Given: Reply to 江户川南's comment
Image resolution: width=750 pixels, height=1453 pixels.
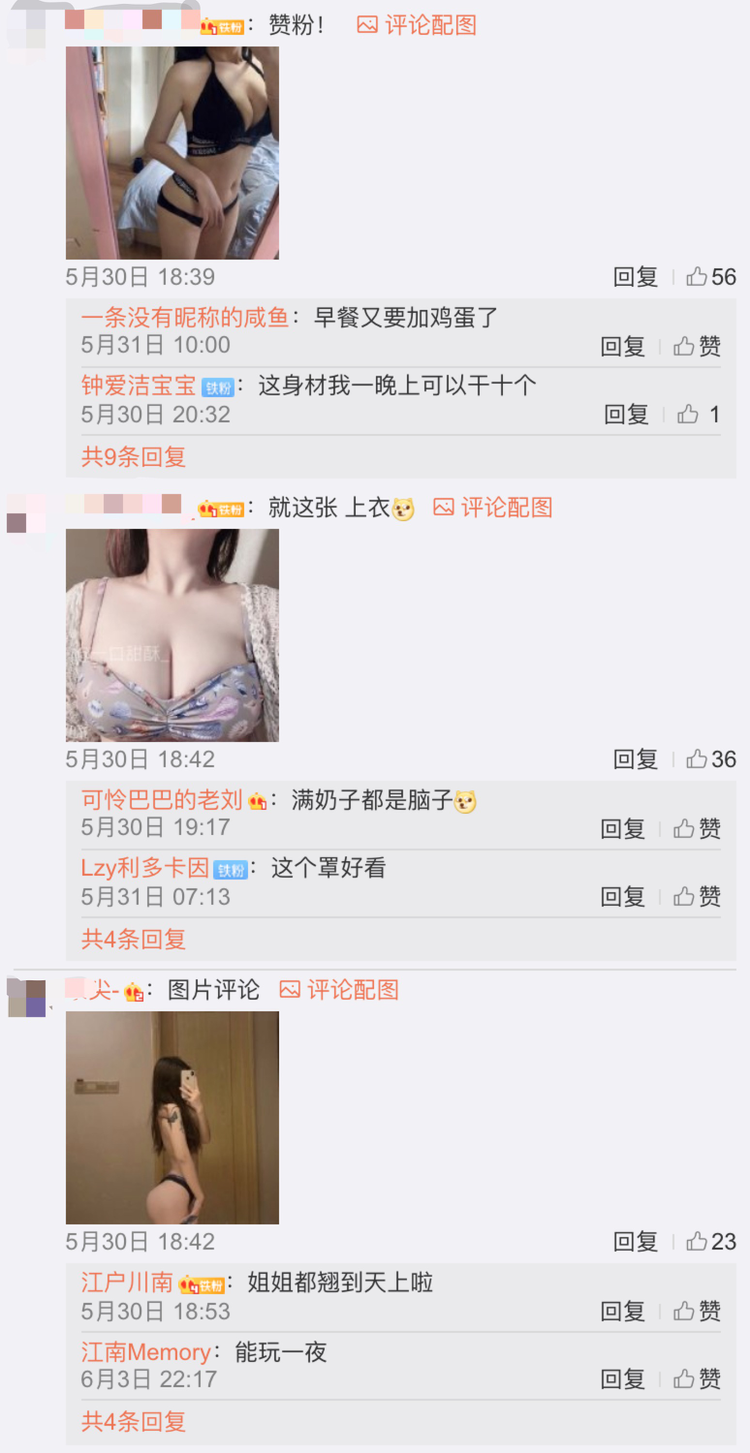Looking at the screenshot, I should 623,1311.
